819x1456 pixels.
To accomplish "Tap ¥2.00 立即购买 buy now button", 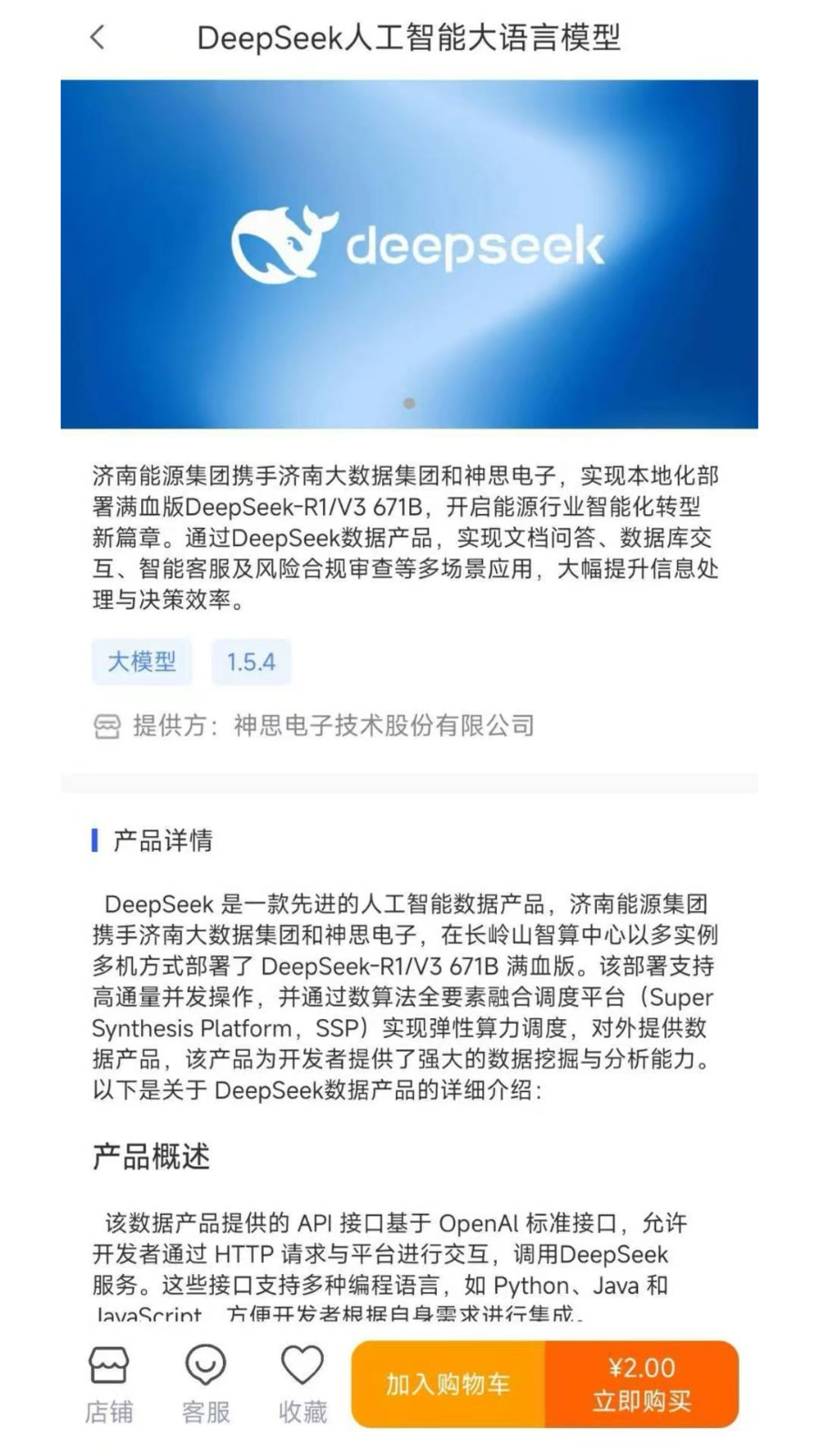I will click(643, 1383).
